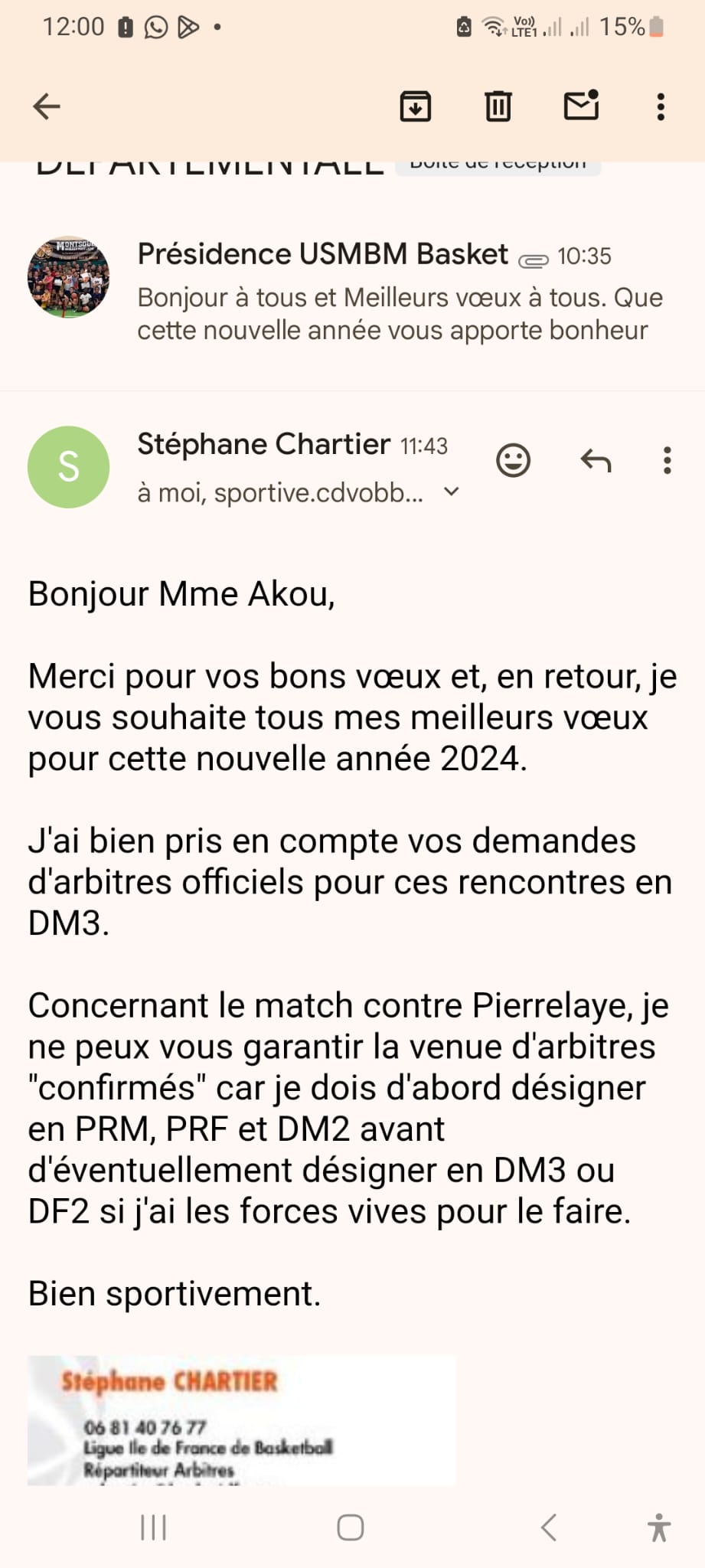Mark the conversation as unread
Image resolution: width=705 pixels, height=1568 pixels.
tap(581, 106)
